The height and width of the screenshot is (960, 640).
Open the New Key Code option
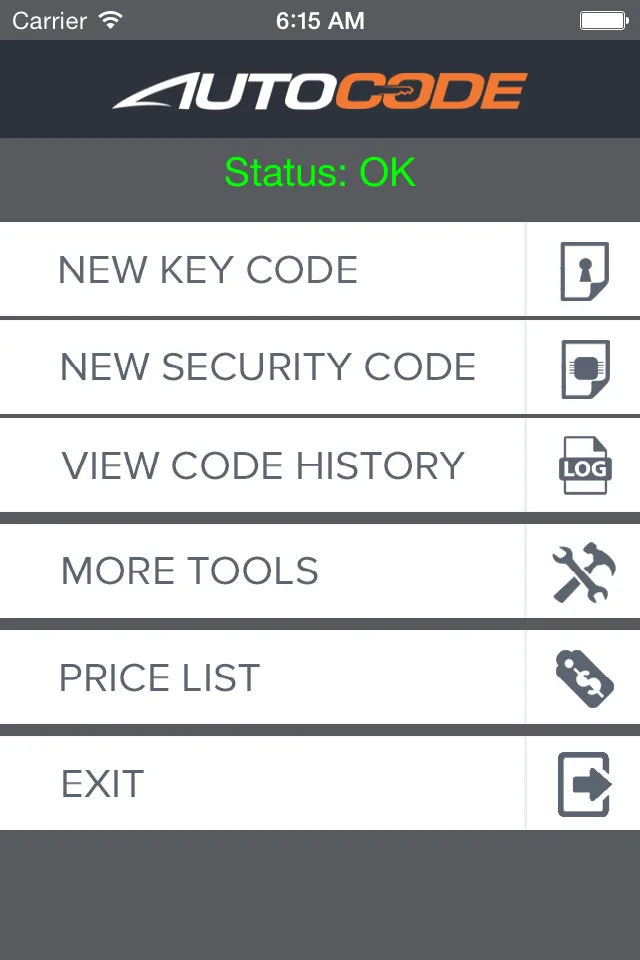208,270
